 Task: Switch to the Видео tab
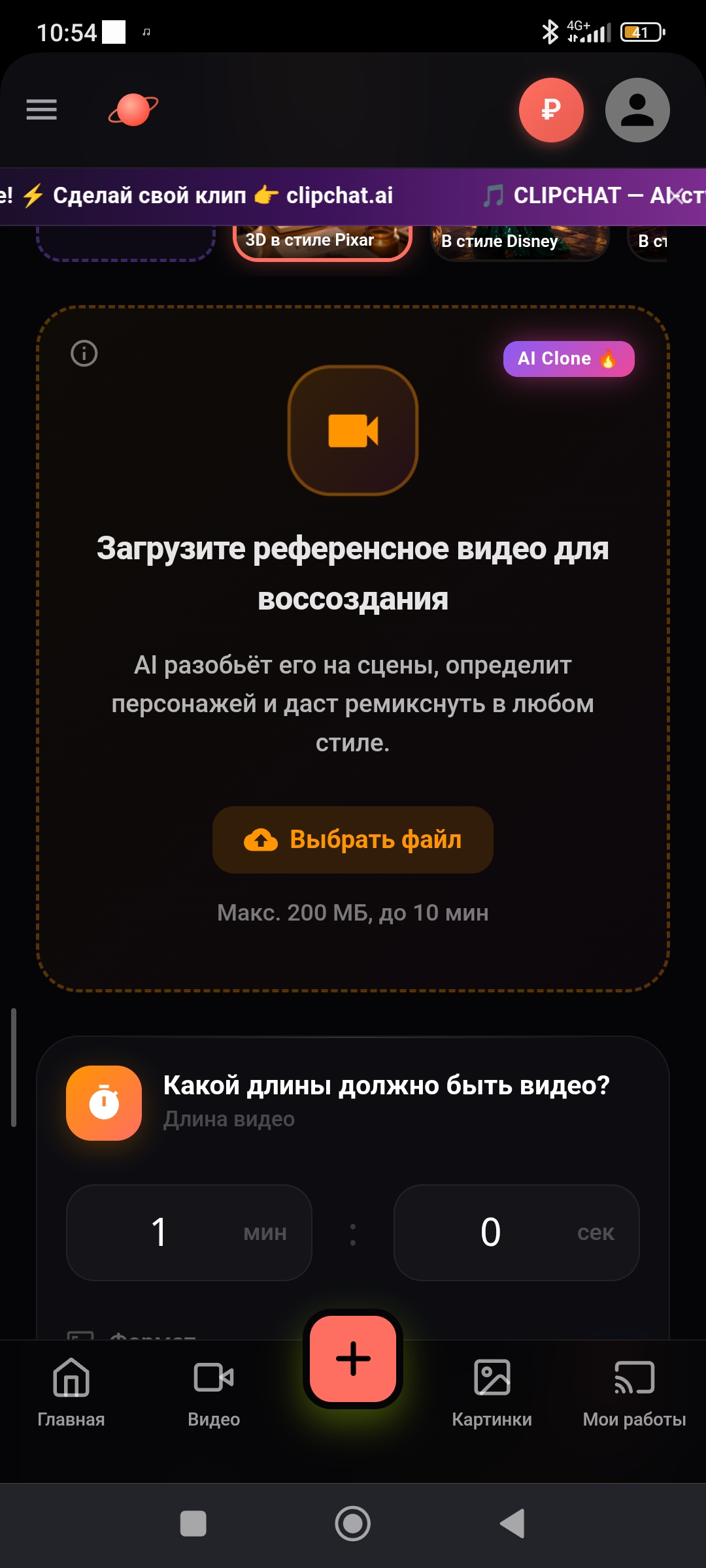point(214,1392)
